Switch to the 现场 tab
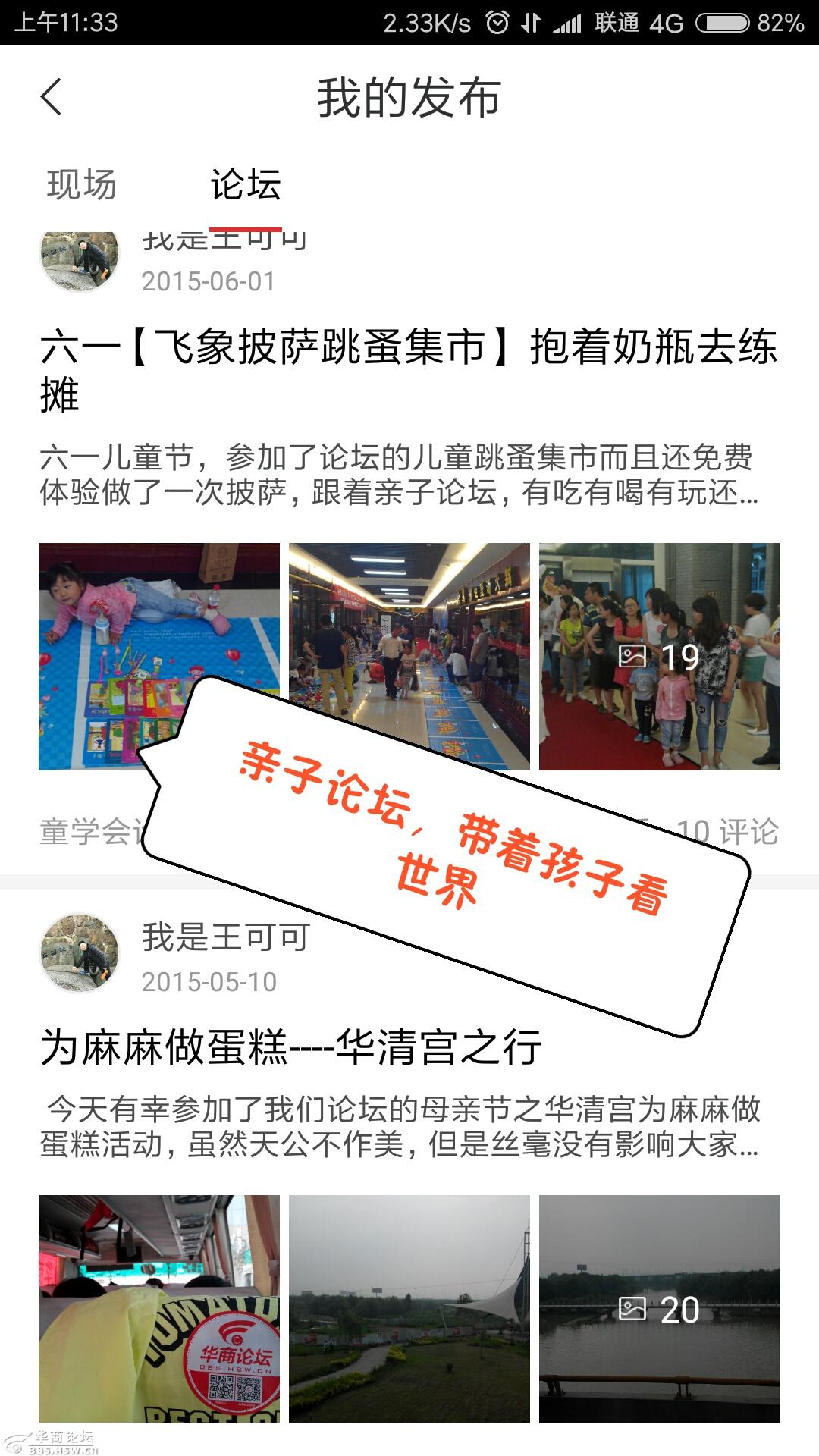Viewport: 819px width, 1456px height. pos(82,185)
